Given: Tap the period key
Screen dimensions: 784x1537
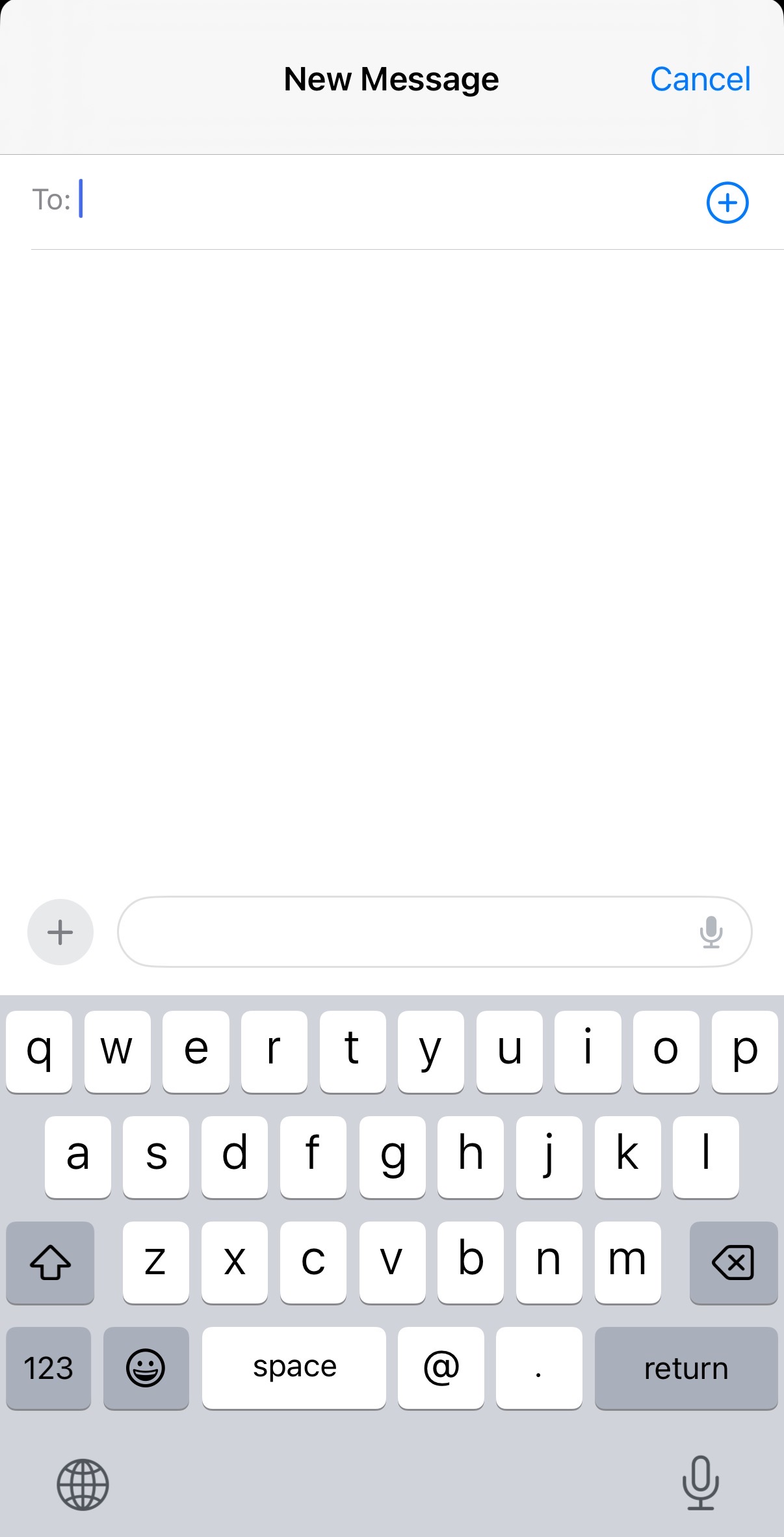Looking at the screenshot, I should pyautogui.click(x=538, y=1368).
